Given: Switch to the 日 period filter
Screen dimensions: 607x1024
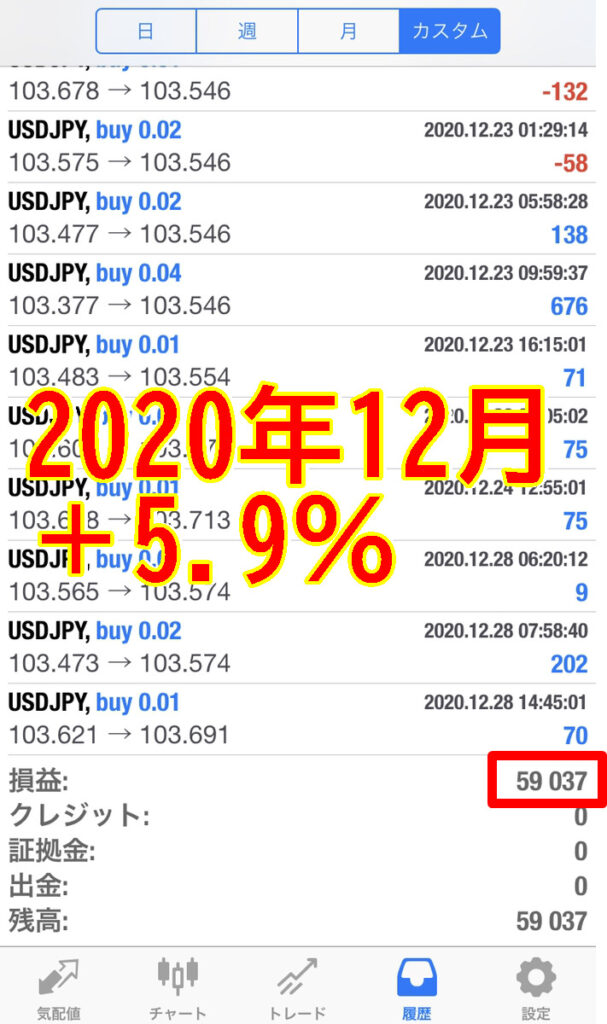Looking at the screenshot, I should tap(146, 31).
